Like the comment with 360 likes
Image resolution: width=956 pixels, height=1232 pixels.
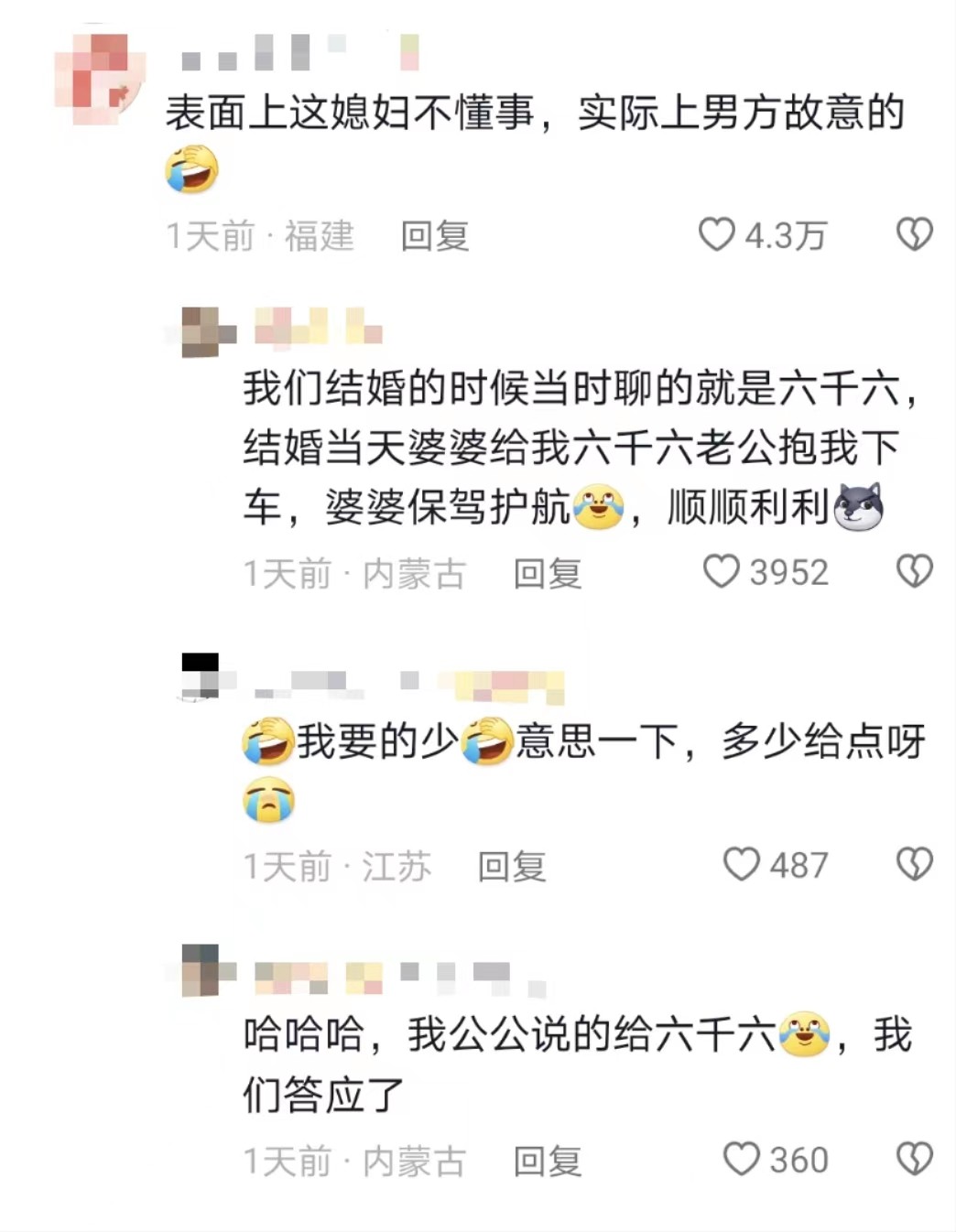741,1159
